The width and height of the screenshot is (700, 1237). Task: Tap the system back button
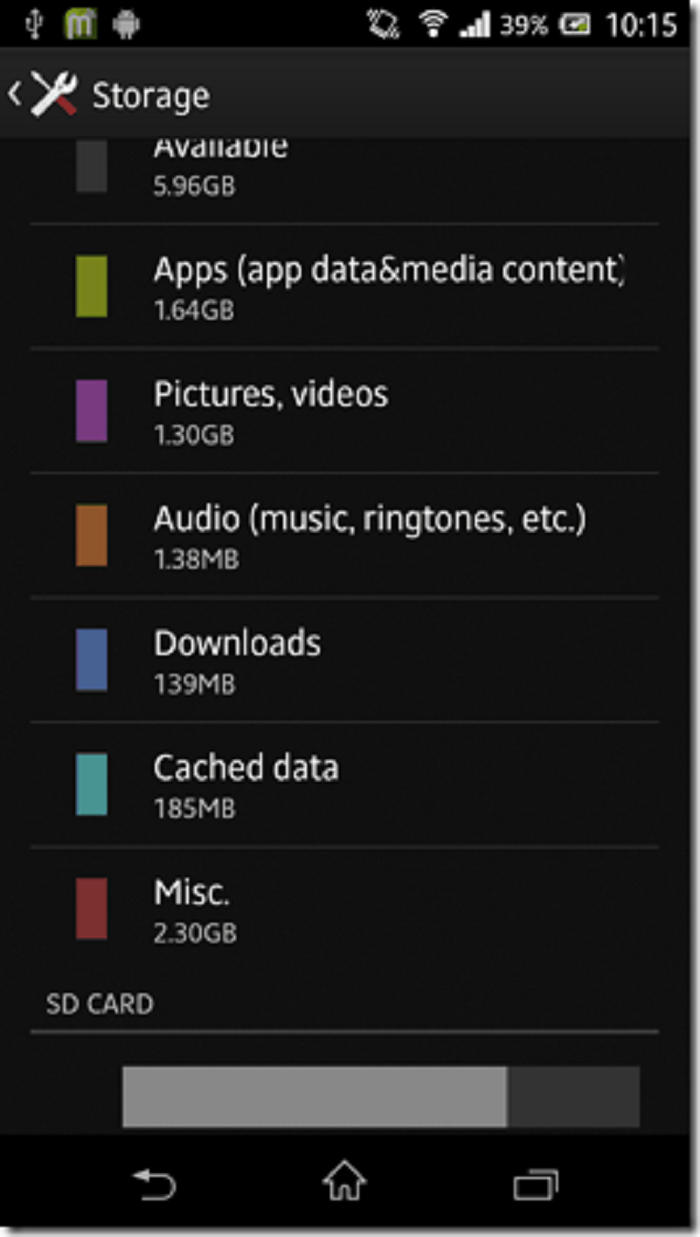pyautogui.click(x=154, y=1185)
